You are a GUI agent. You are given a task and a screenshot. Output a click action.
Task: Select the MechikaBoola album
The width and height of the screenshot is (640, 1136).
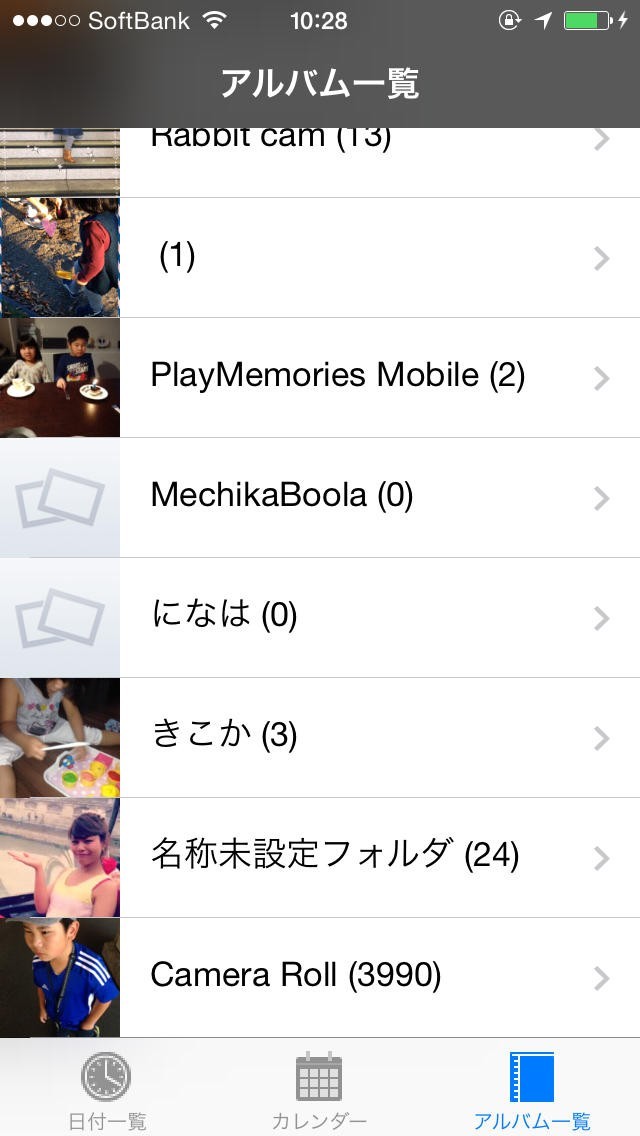(x=320, y=498)
